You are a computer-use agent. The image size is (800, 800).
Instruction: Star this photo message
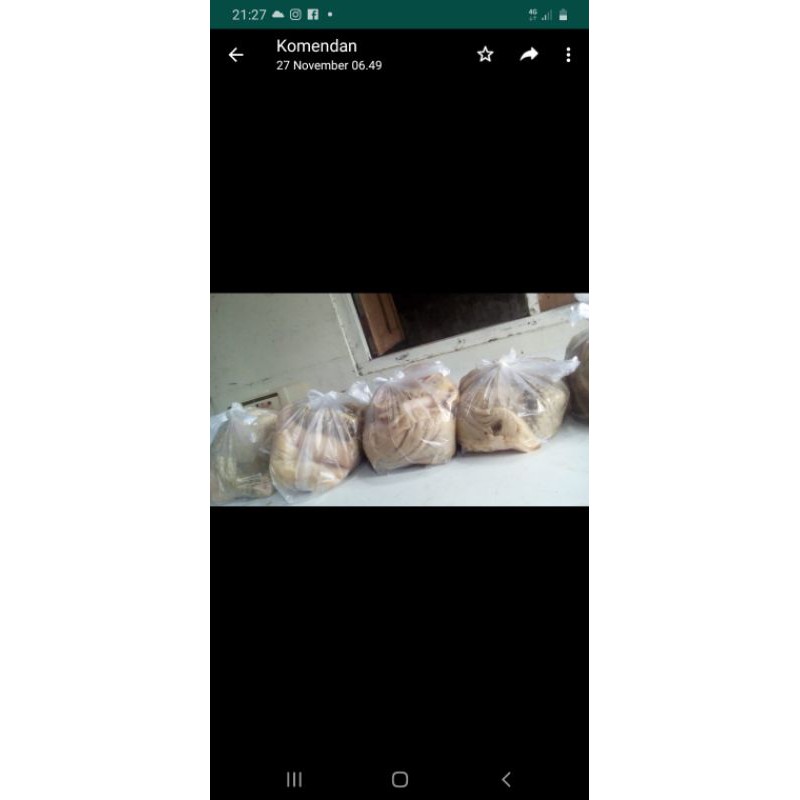pos(485,55)
